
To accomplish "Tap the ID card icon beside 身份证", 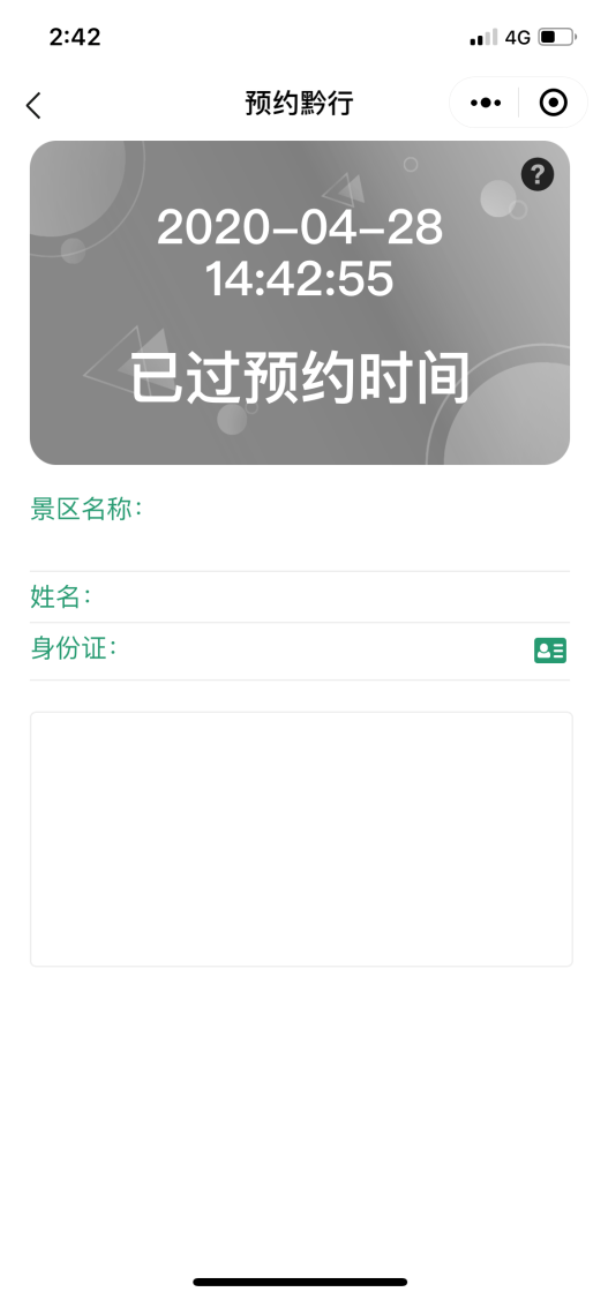I will [550, 651].
